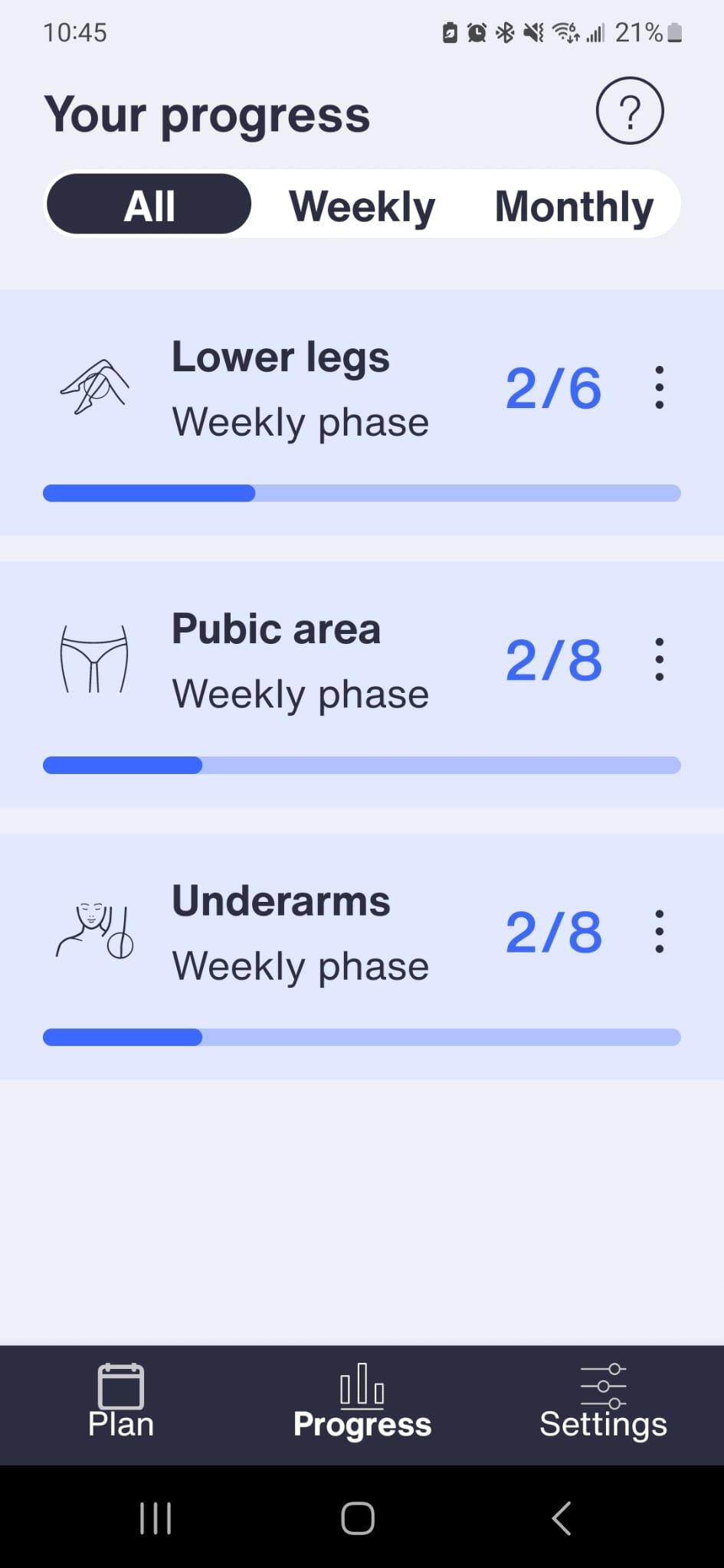Go to the Plan tab
The width and height of the screenshot is (724, 1568).
[121, 1403]
